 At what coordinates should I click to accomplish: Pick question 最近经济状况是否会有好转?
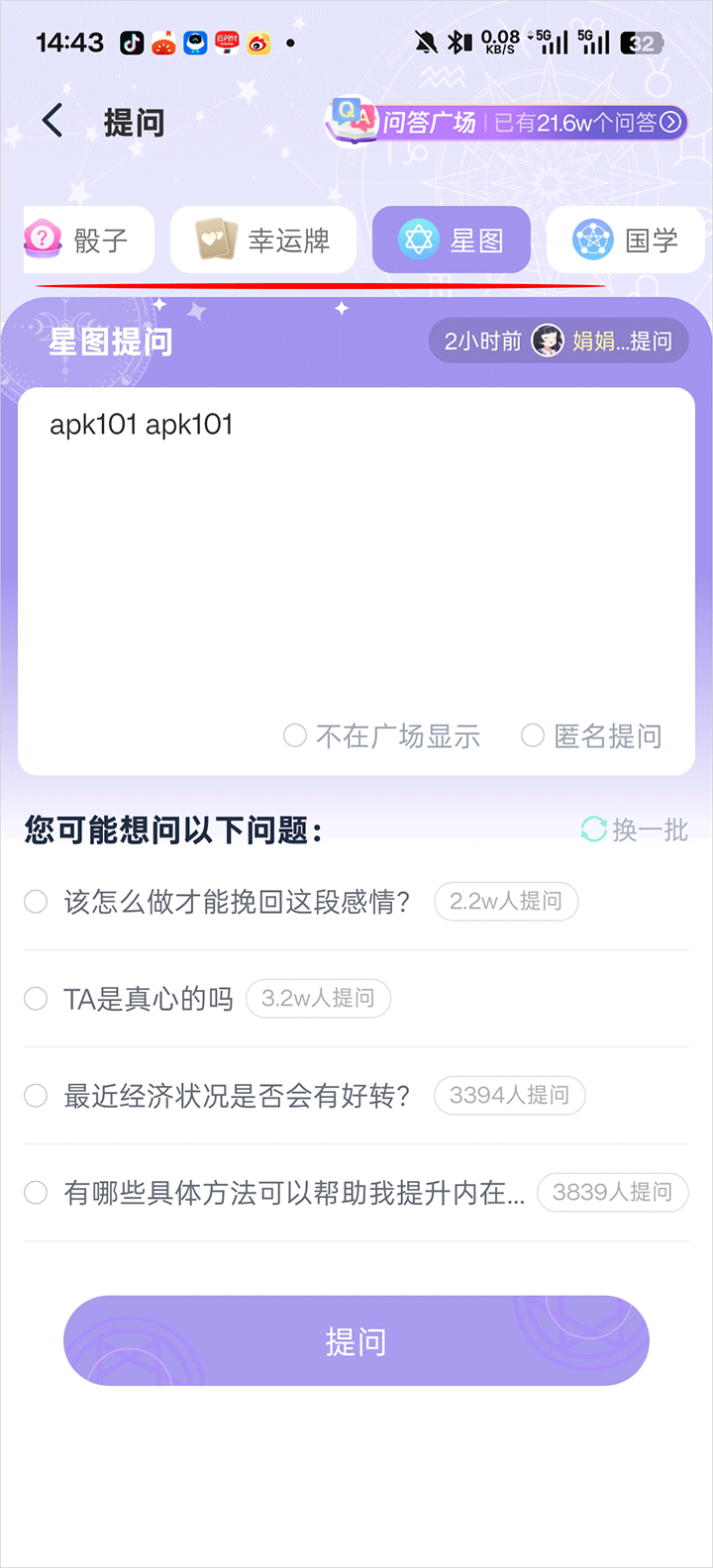pos(37,1096)
